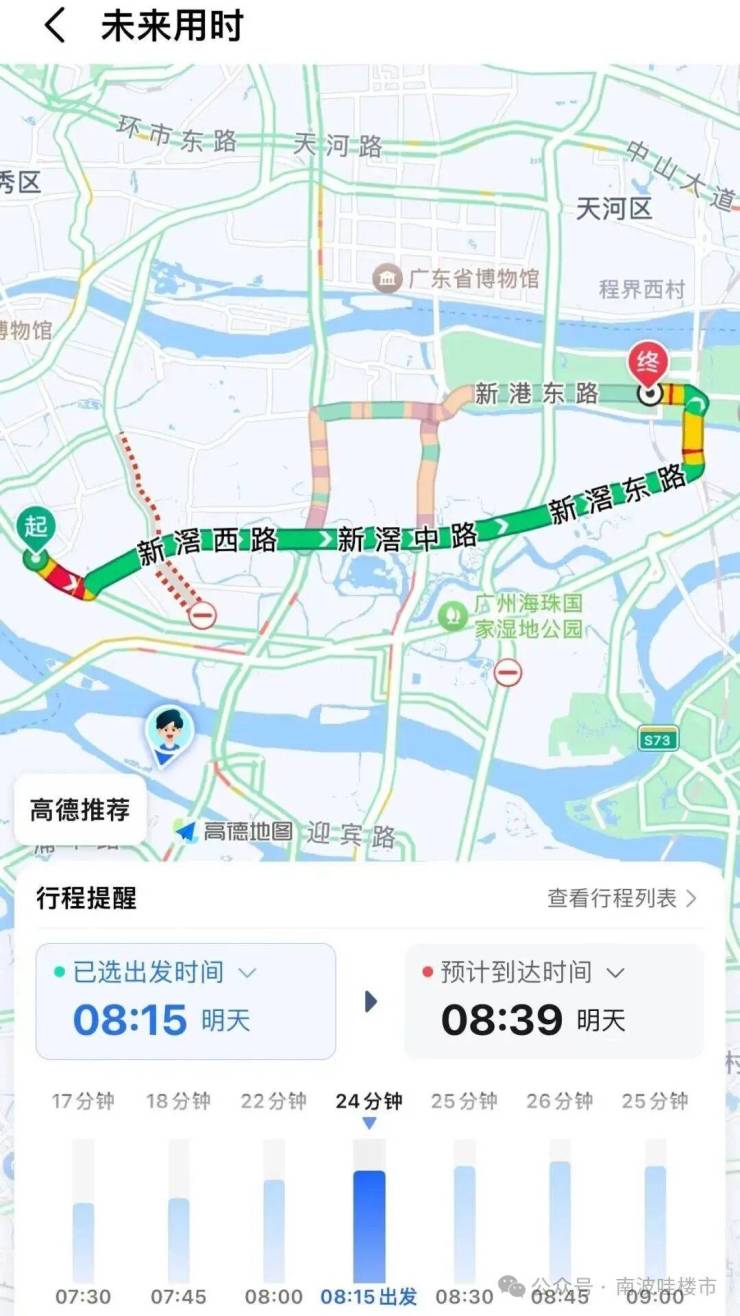Screen dimensions: 740x1316
Task: Pick the 08:00 departure bar
Action: (274, 1230)
